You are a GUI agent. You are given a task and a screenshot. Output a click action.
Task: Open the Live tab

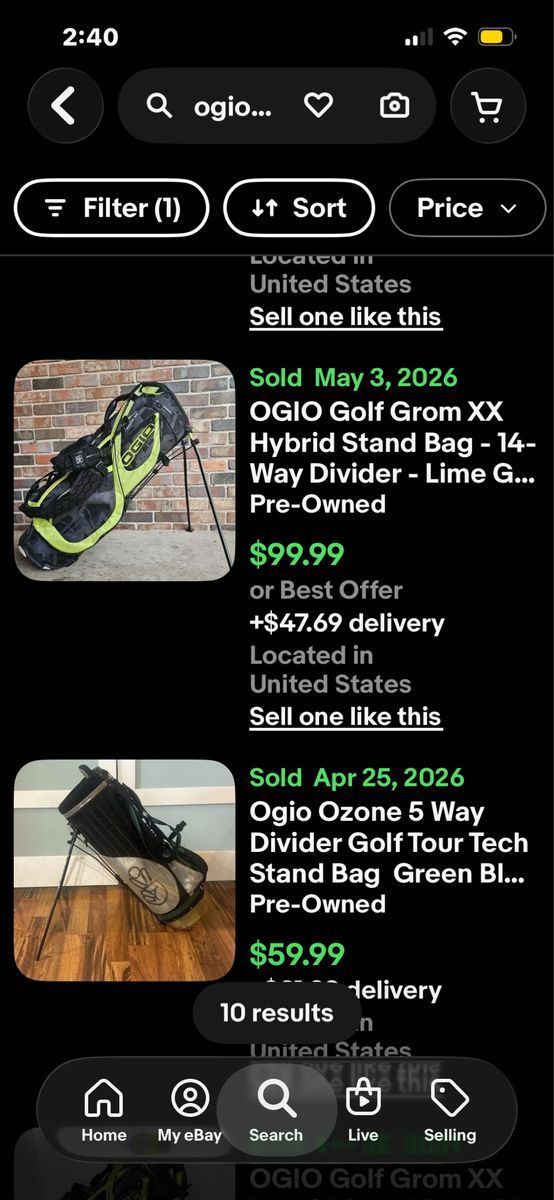coord(363,1112)
